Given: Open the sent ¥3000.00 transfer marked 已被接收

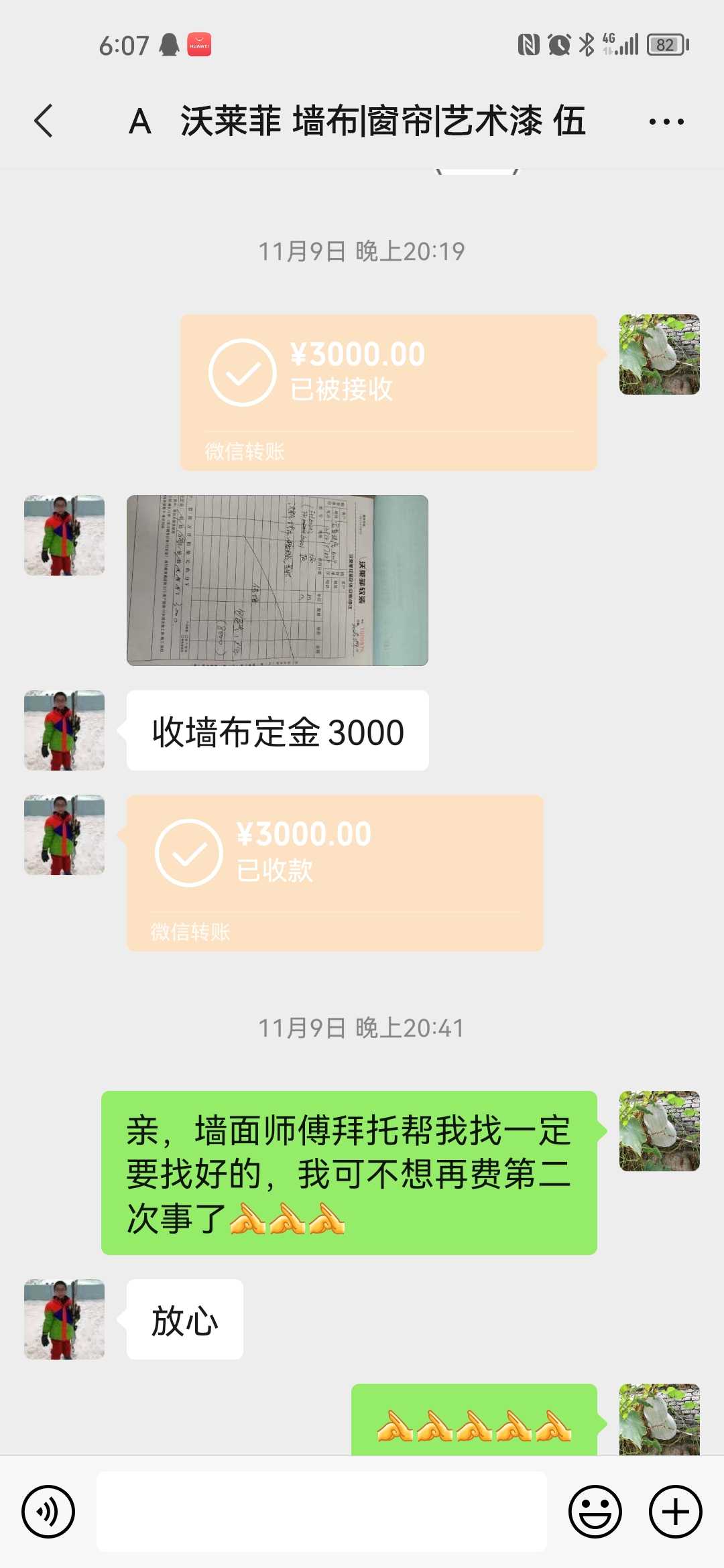Looking at the screenshot, I should [x=388, y=392].
